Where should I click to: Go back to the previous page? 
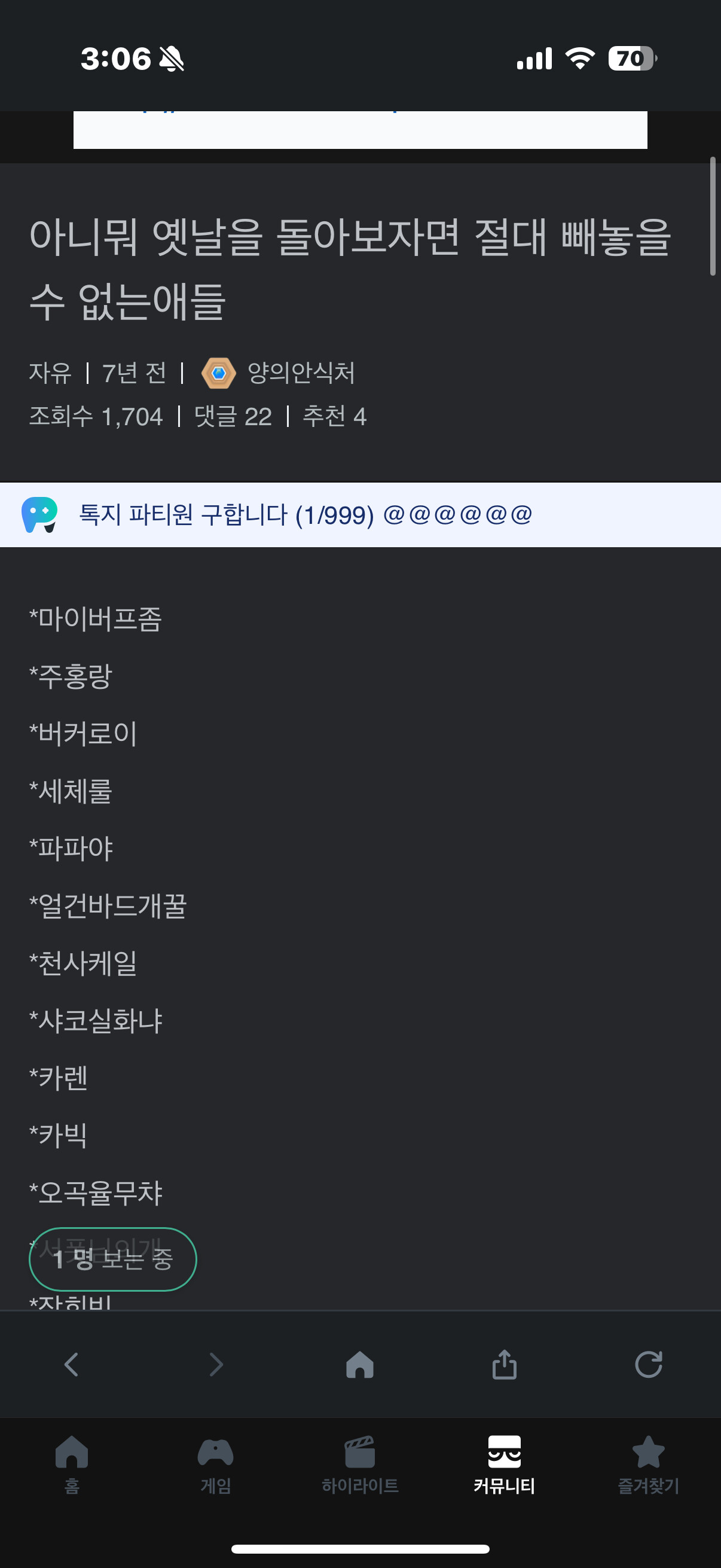[71, 1364]
